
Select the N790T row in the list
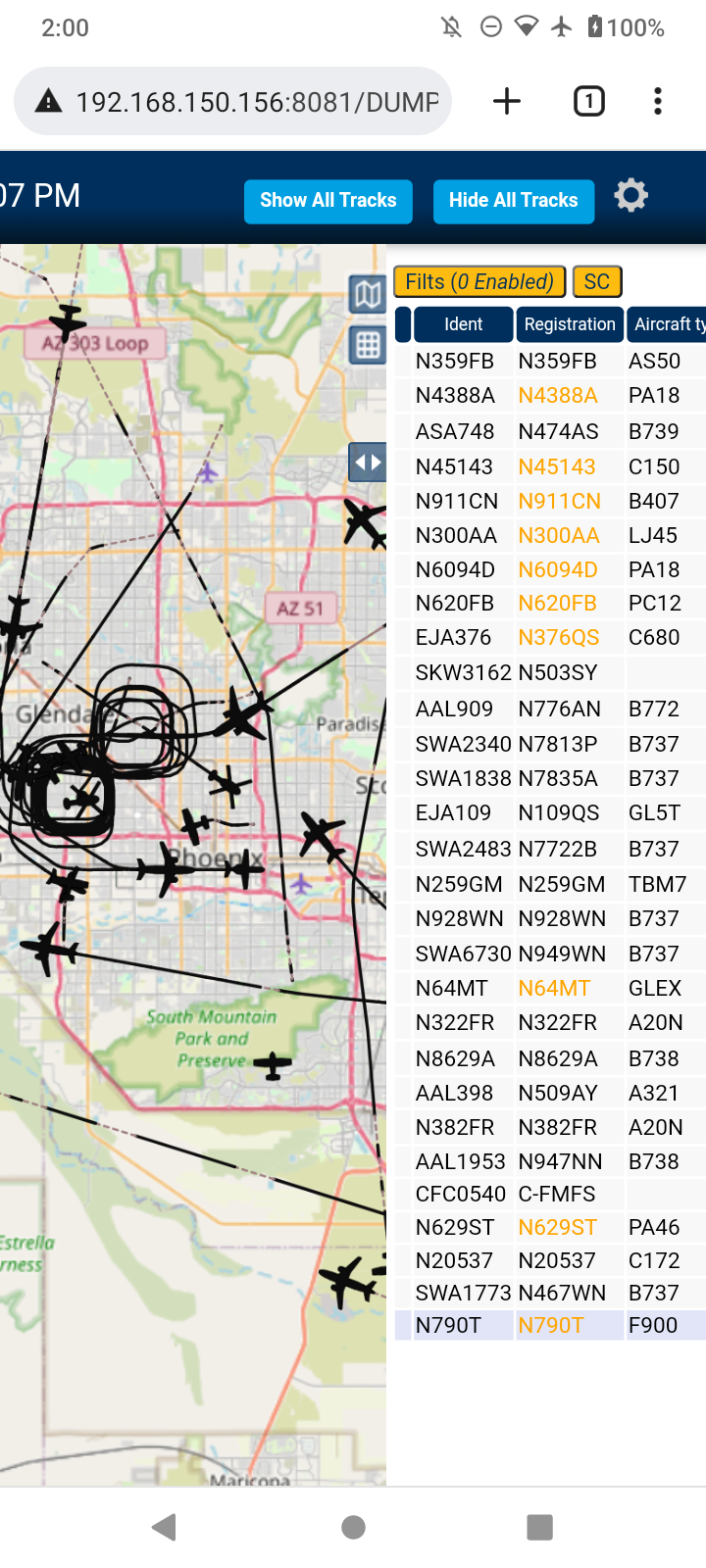point(550,1325)
